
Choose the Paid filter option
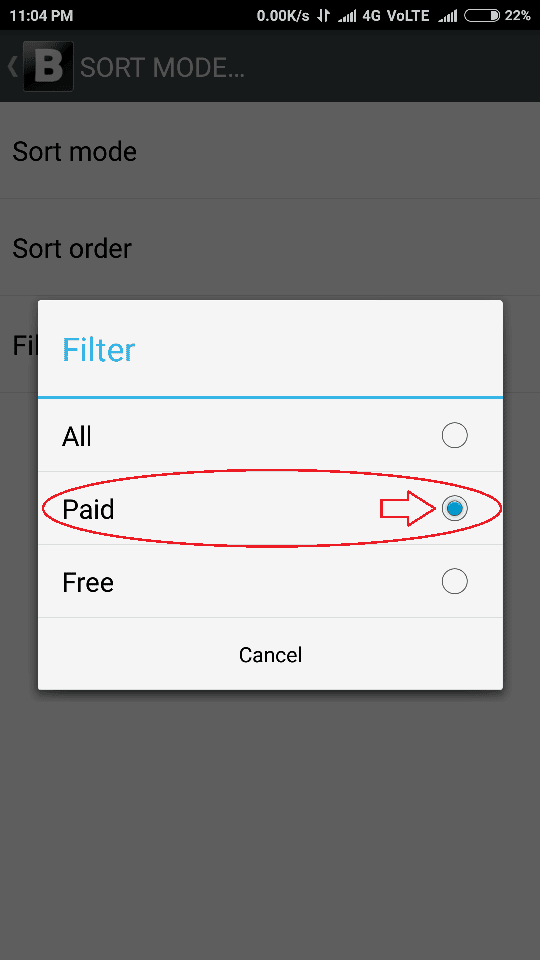(x=270, y=508)
